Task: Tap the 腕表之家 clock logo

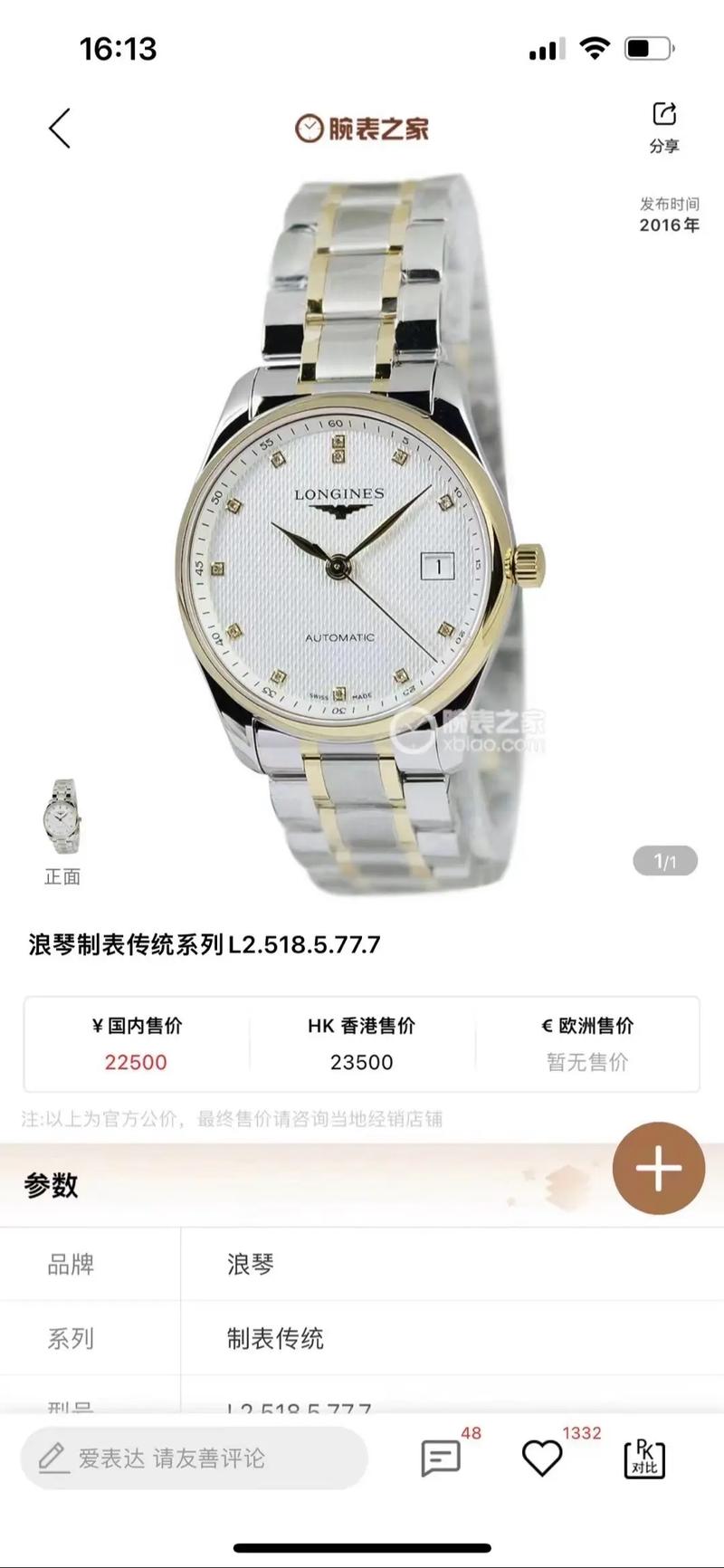Action: coord(362,127)
